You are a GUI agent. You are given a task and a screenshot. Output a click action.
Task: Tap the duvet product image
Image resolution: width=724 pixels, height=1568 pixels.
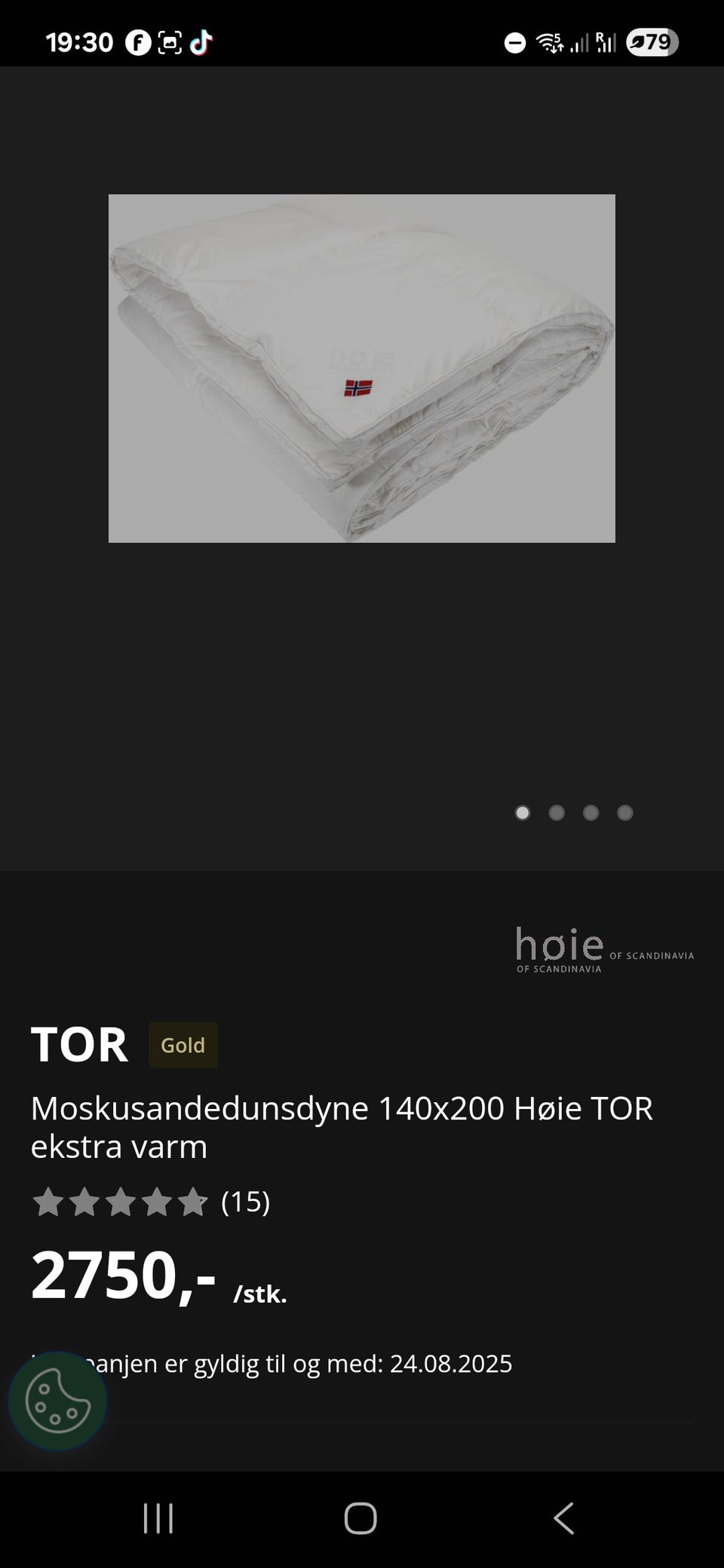point(362,368)
